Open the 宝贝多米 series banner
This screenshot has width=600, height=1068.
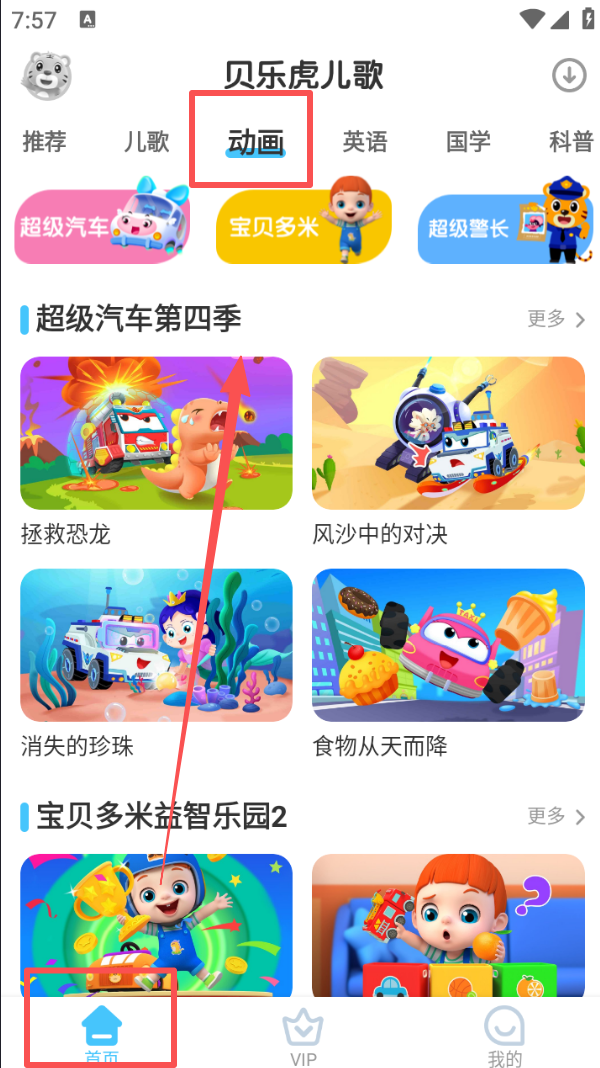click(303, 227)
